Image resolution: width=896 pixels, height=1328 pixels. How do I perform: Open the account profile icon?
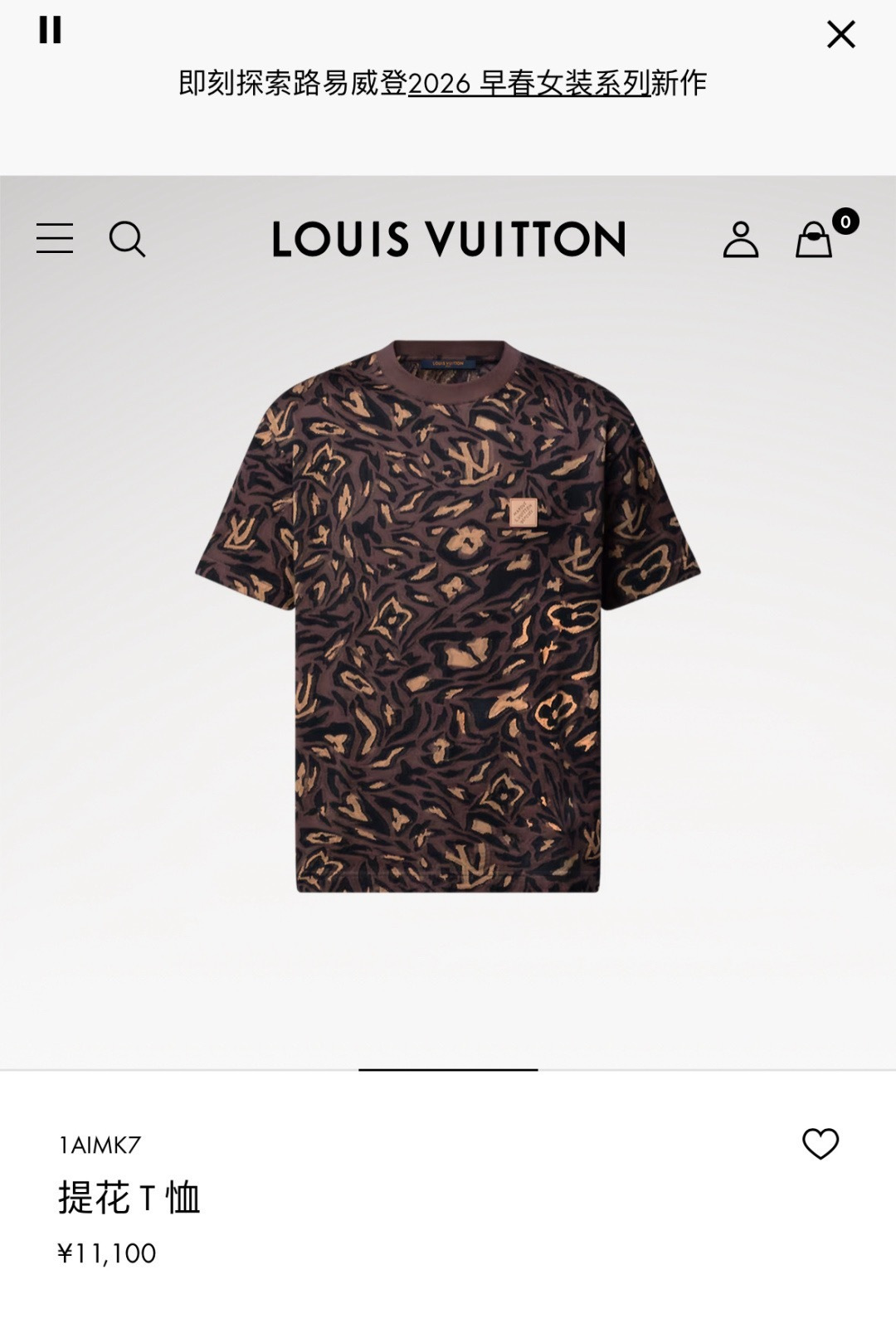click(740, 239)
